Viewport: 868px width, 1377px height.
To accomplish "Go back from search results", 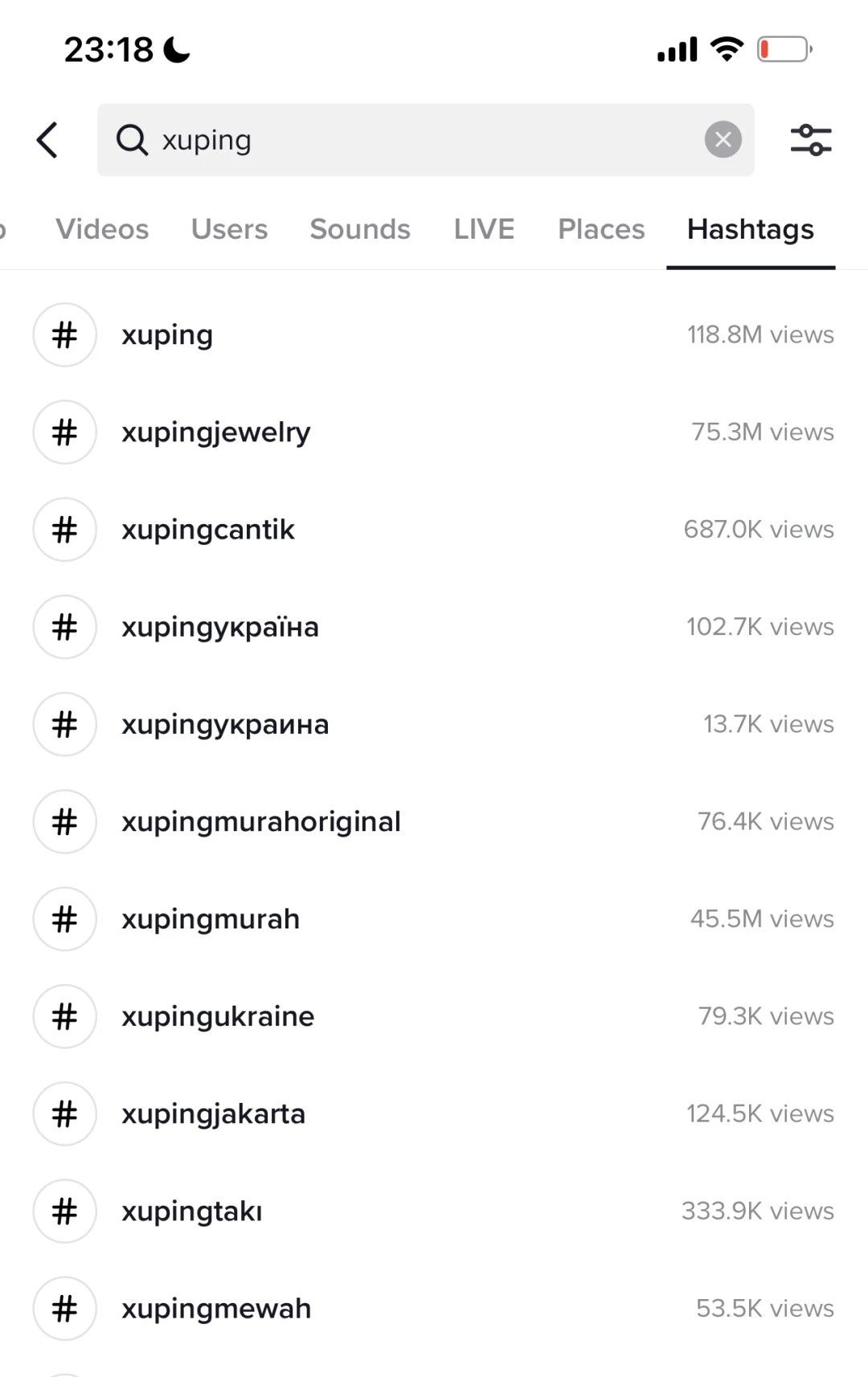I will coord(48,141).
